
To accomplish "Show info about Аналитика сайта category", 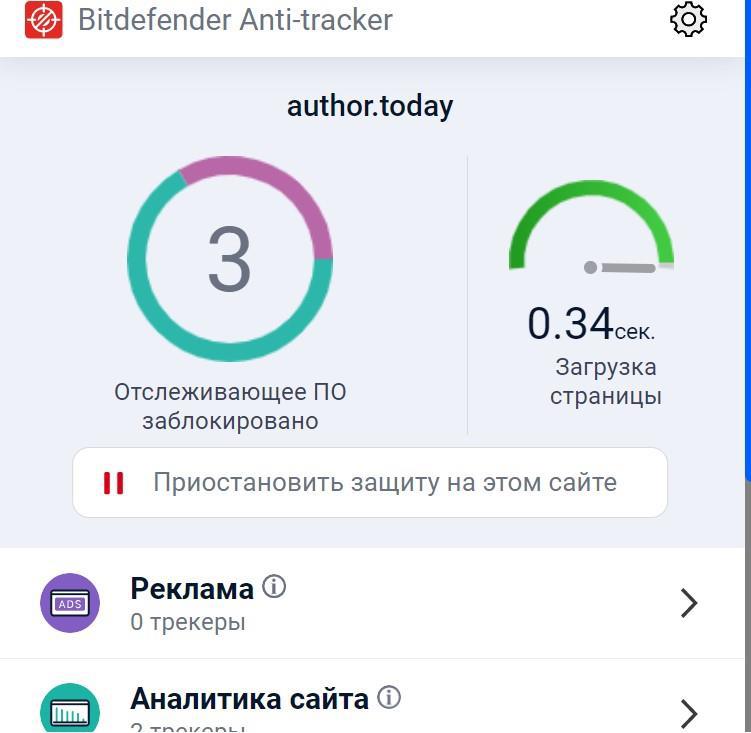I will click(x=389, y=698).
